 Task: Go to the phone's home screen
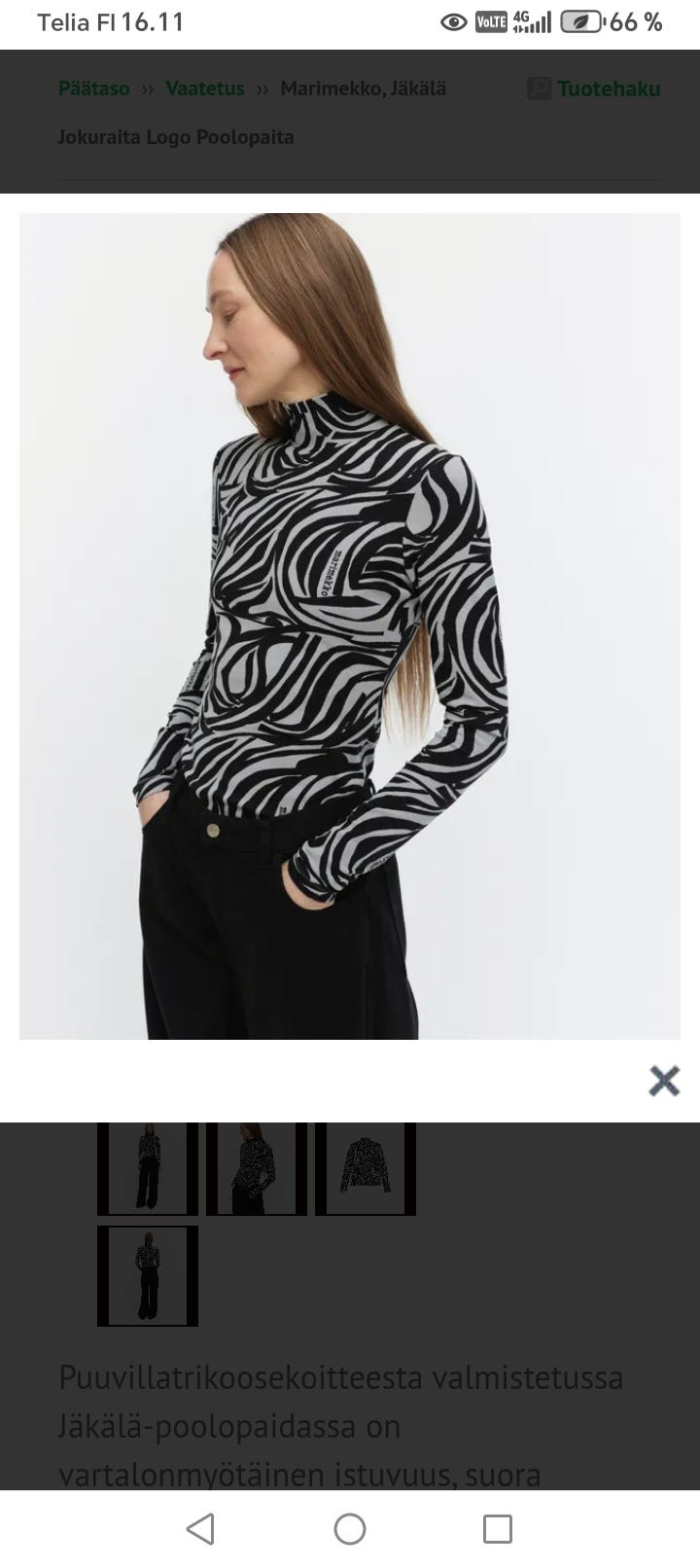click(x=350, y=1529)
